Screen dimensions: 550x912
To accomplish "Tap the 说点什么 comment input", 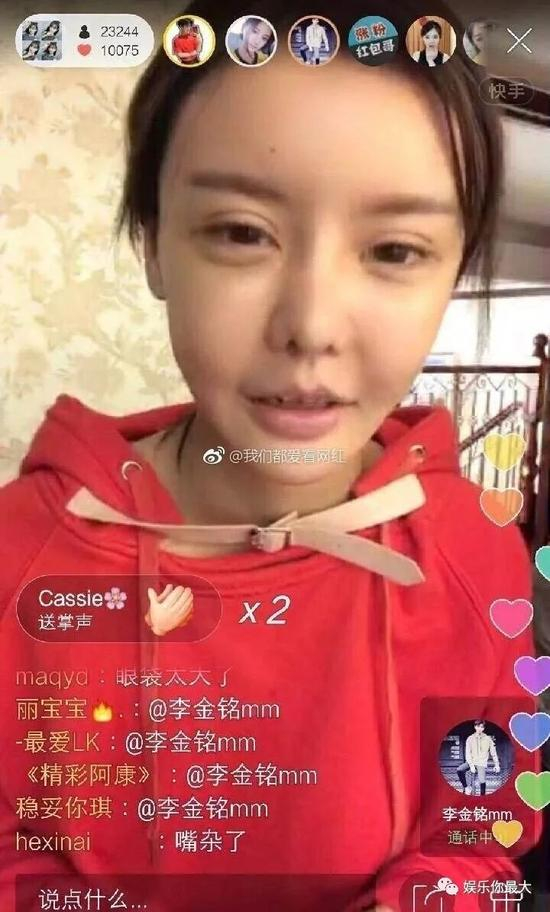I will point(192,894).
